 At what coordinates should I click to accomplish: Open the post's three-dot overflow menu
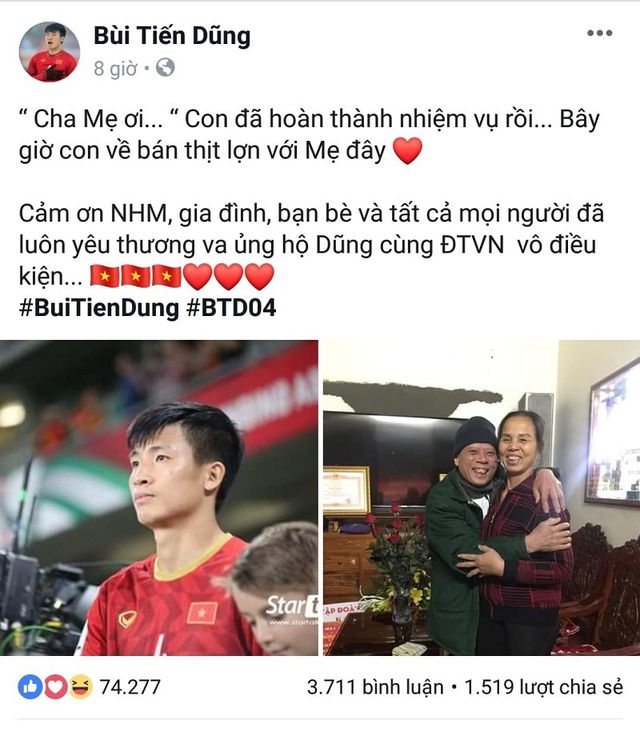[599, 33]
